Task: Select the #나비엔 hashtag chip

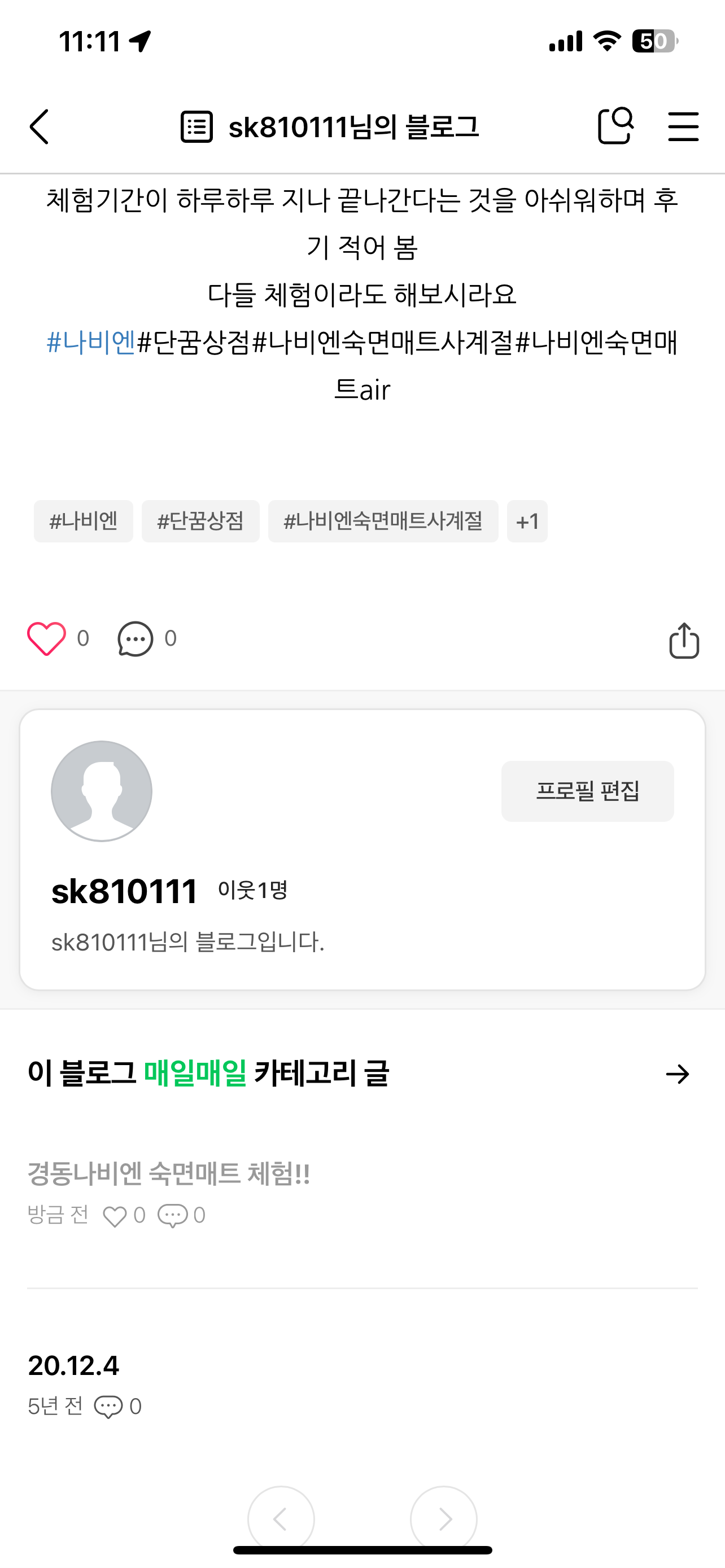Action: [x=84, y=521]
